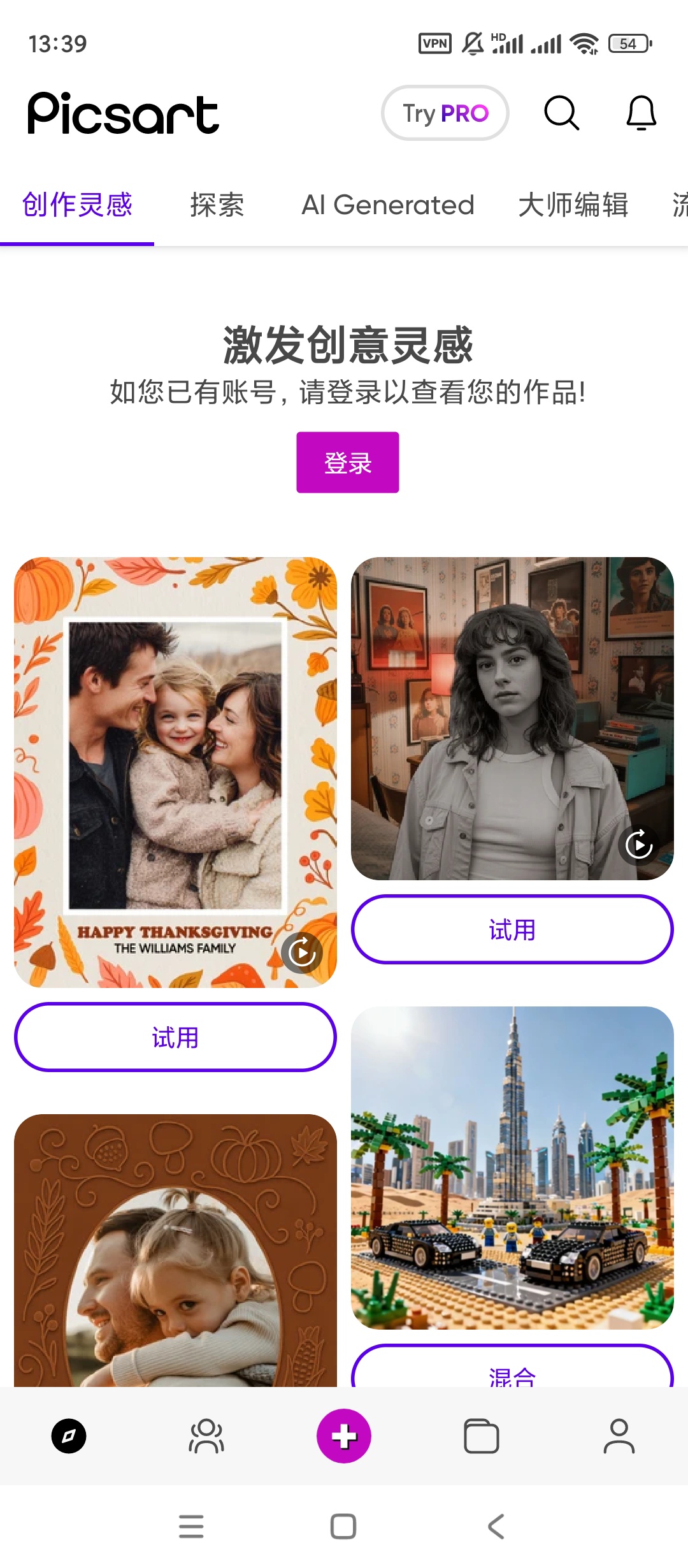
Task: Open the LEGO city skyline image
Action: (x=512, y=1168)
